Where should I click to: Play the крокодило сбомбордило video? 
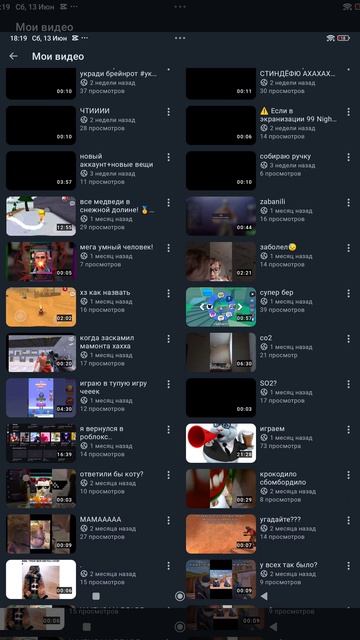[221, 489]
